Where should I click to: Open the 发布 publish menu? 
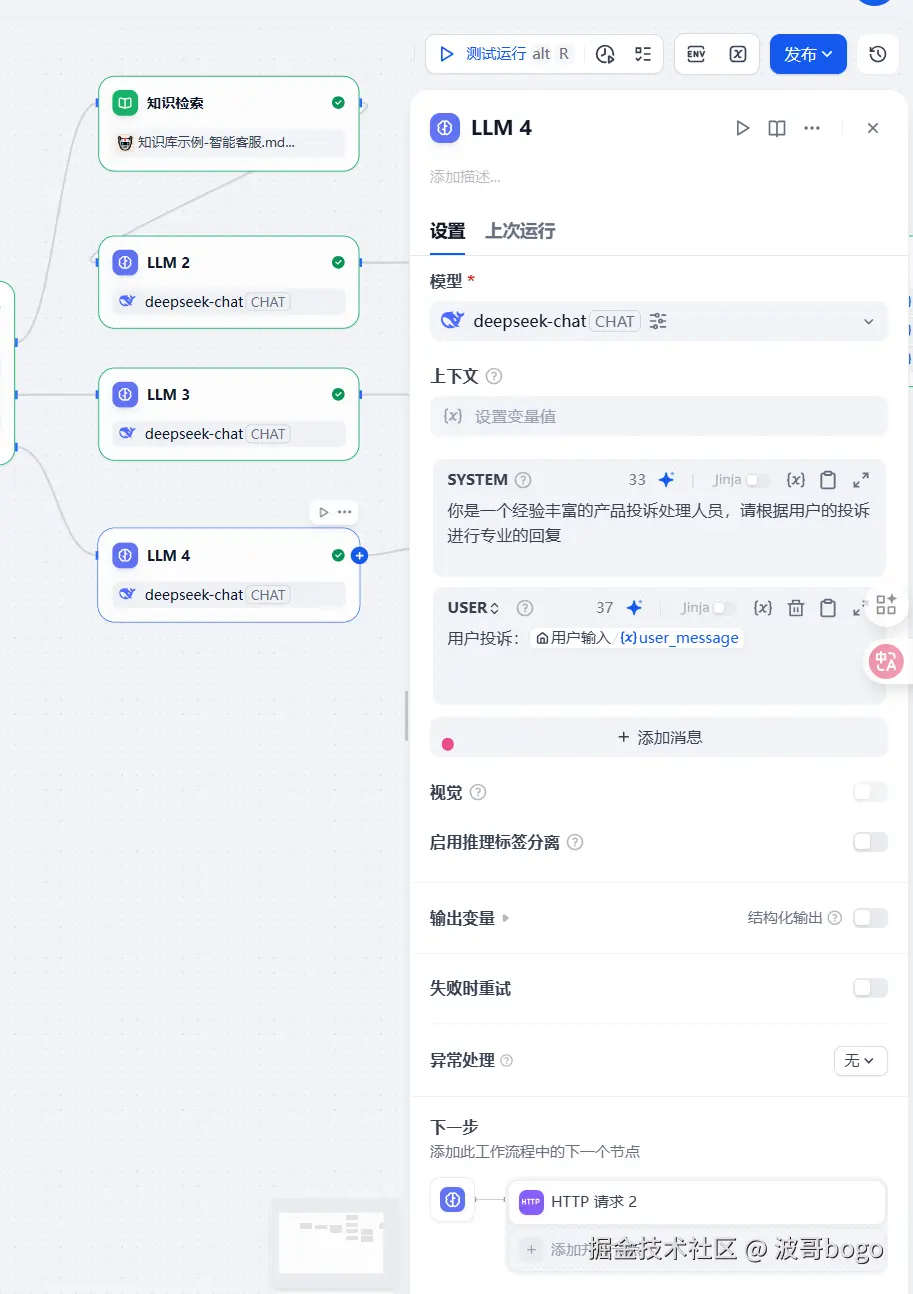point(808,54)
